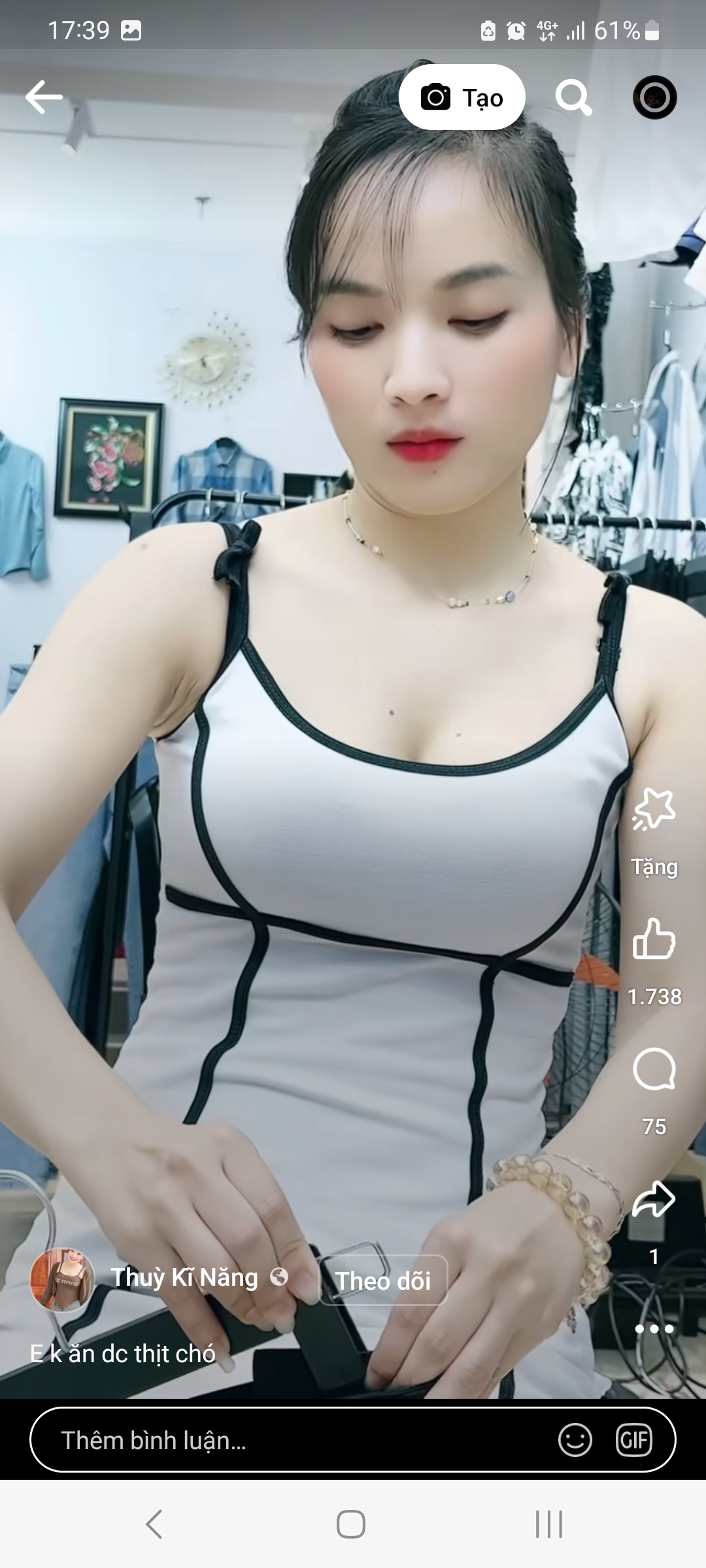Tap the Tạo camera button

(x=462, y=97)
